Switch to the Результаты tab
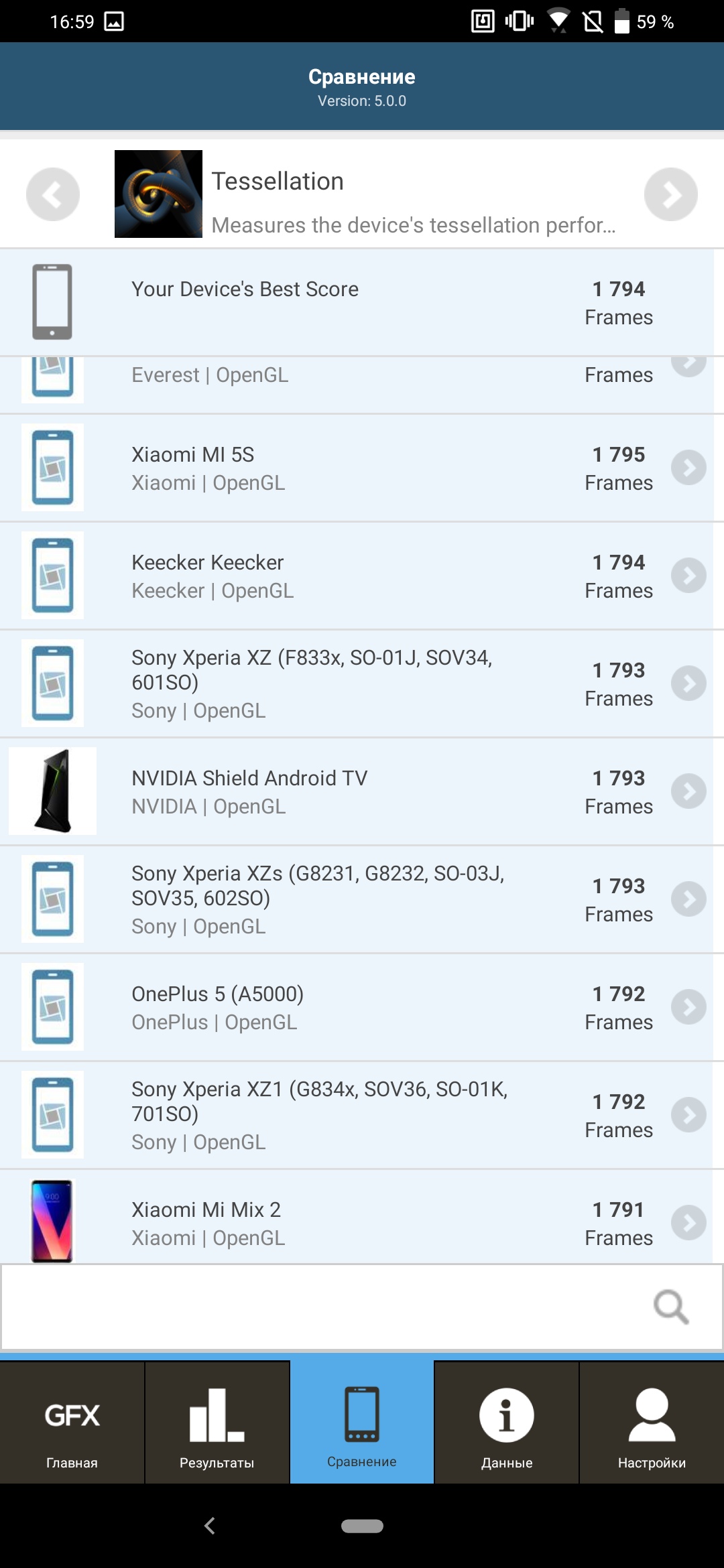 click(x=217, y=1423)
